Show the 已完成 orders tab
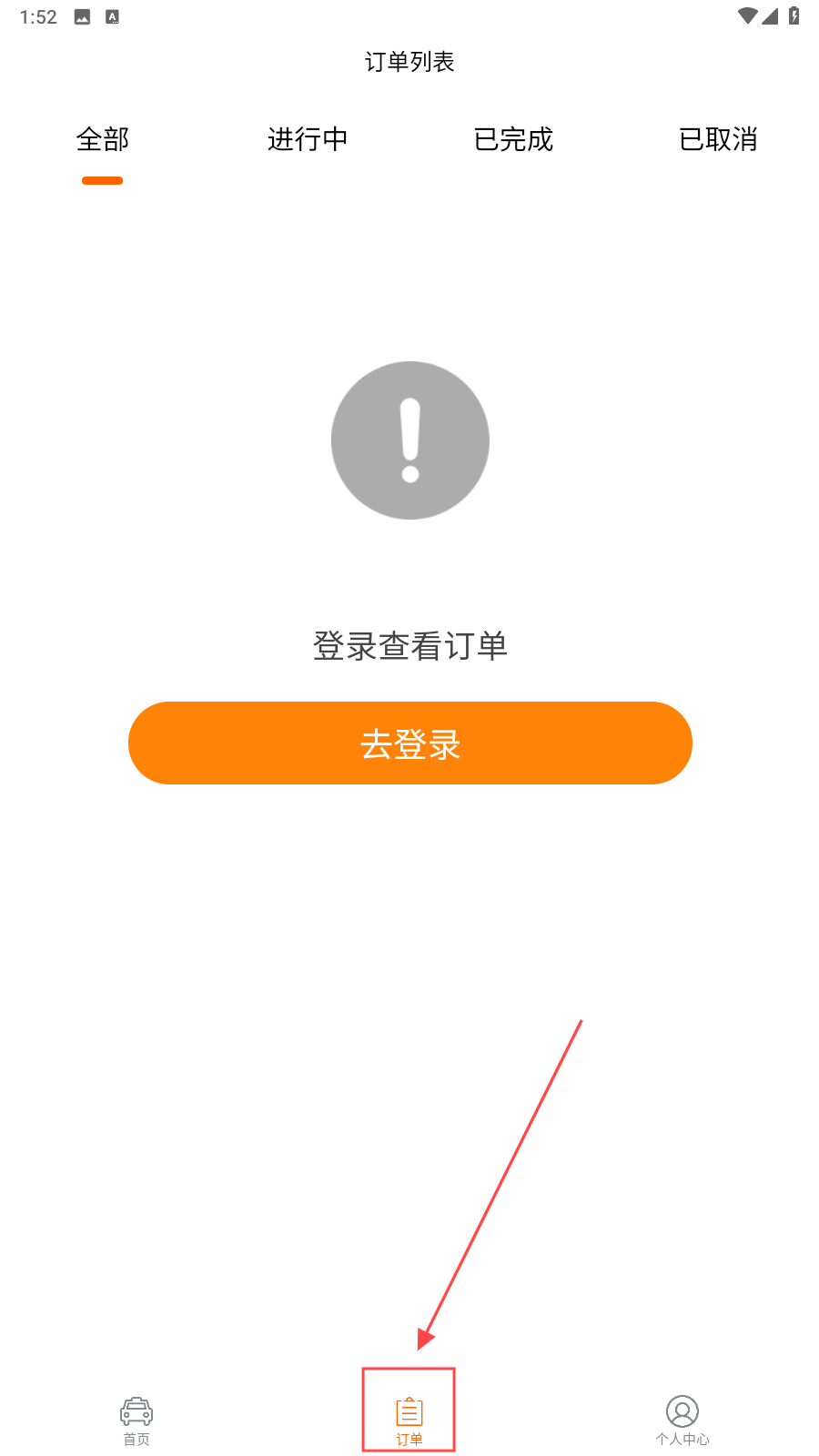The image size is (819, 1456). click(x=513, y=139)
